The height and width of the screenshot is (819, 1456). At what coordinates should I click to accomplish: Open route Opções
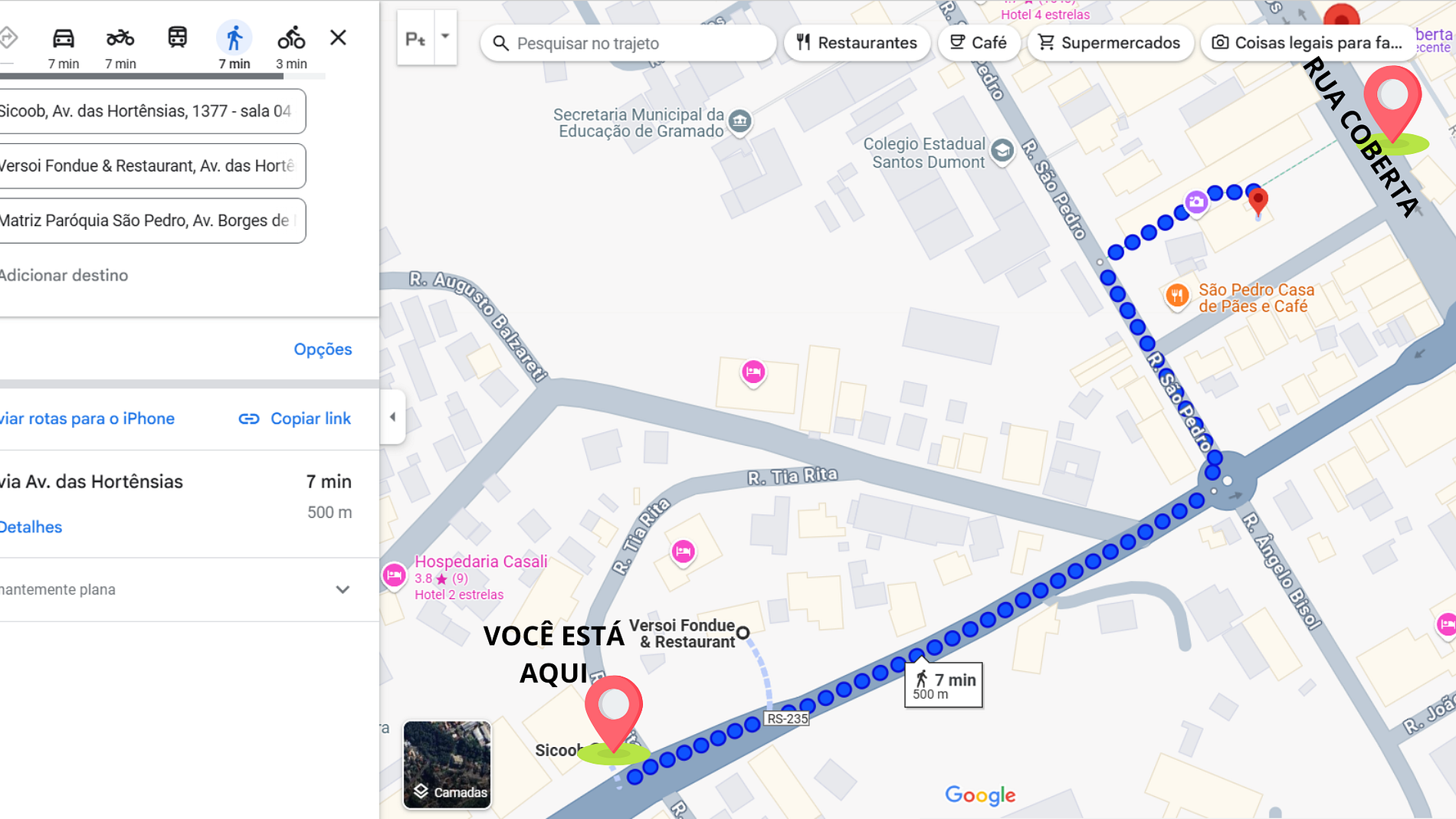click(323, 349)
